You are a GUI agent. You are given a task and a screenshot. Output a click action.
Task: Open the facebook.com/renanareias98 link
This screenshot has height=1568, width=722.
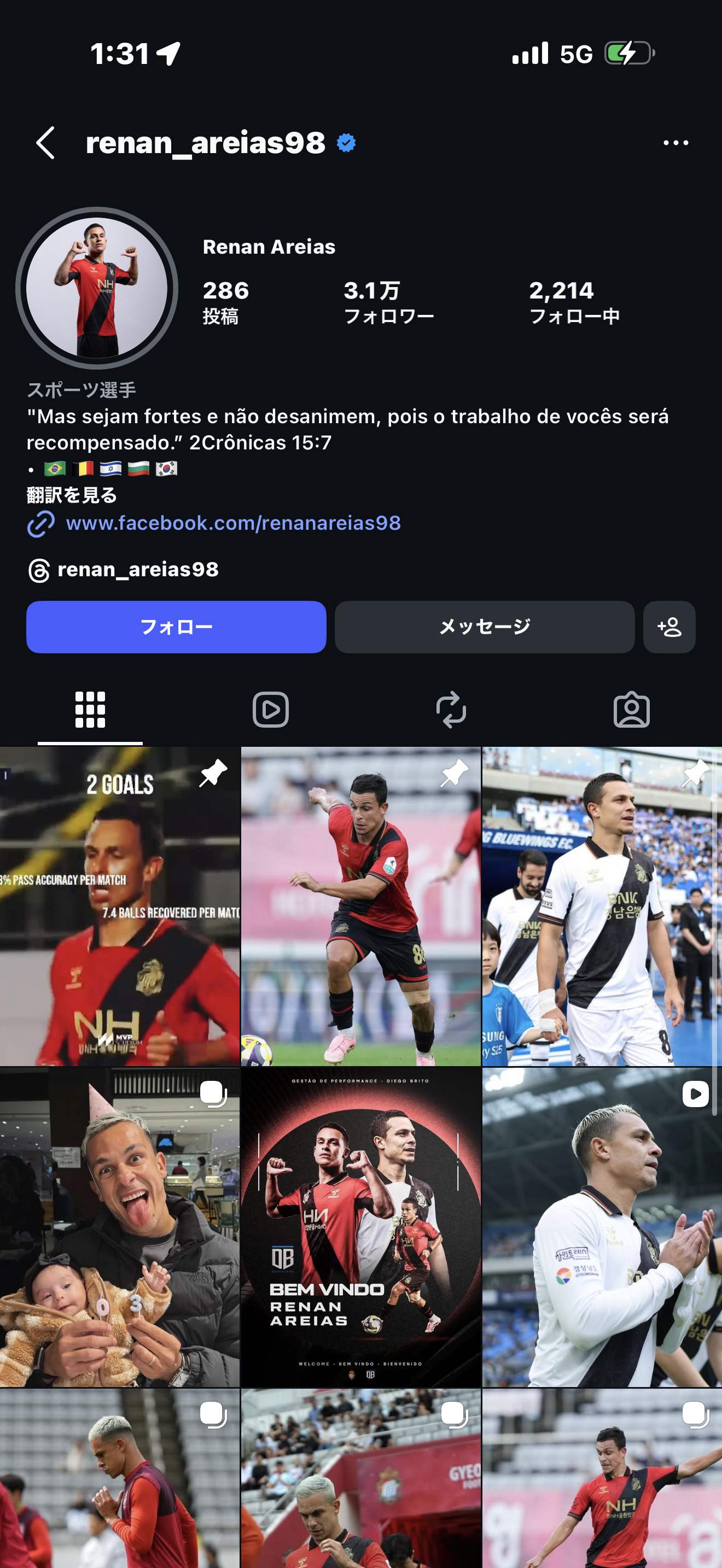232,523
